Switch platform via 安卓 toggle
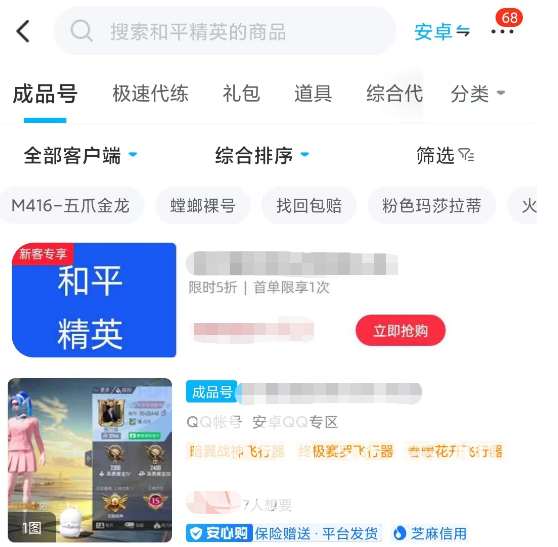 coord(442,32)
